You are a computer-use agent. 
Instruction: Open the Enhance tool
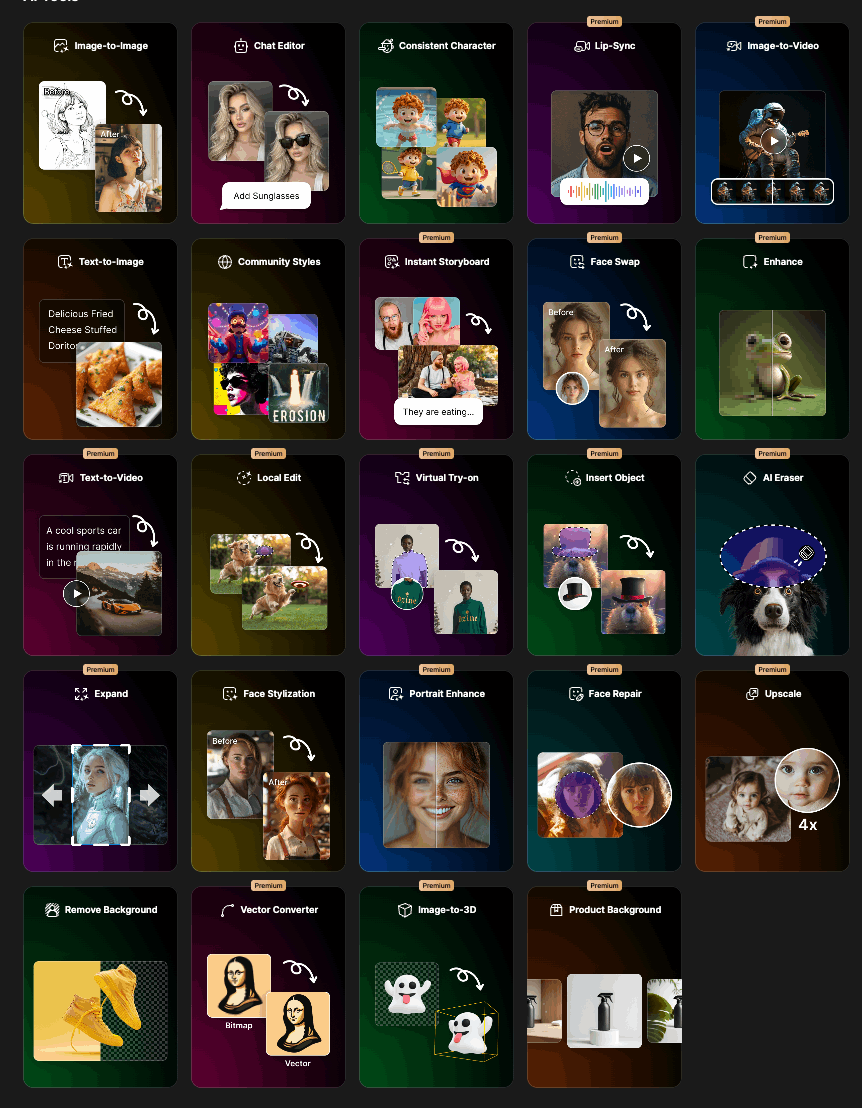tap(772, 339)
